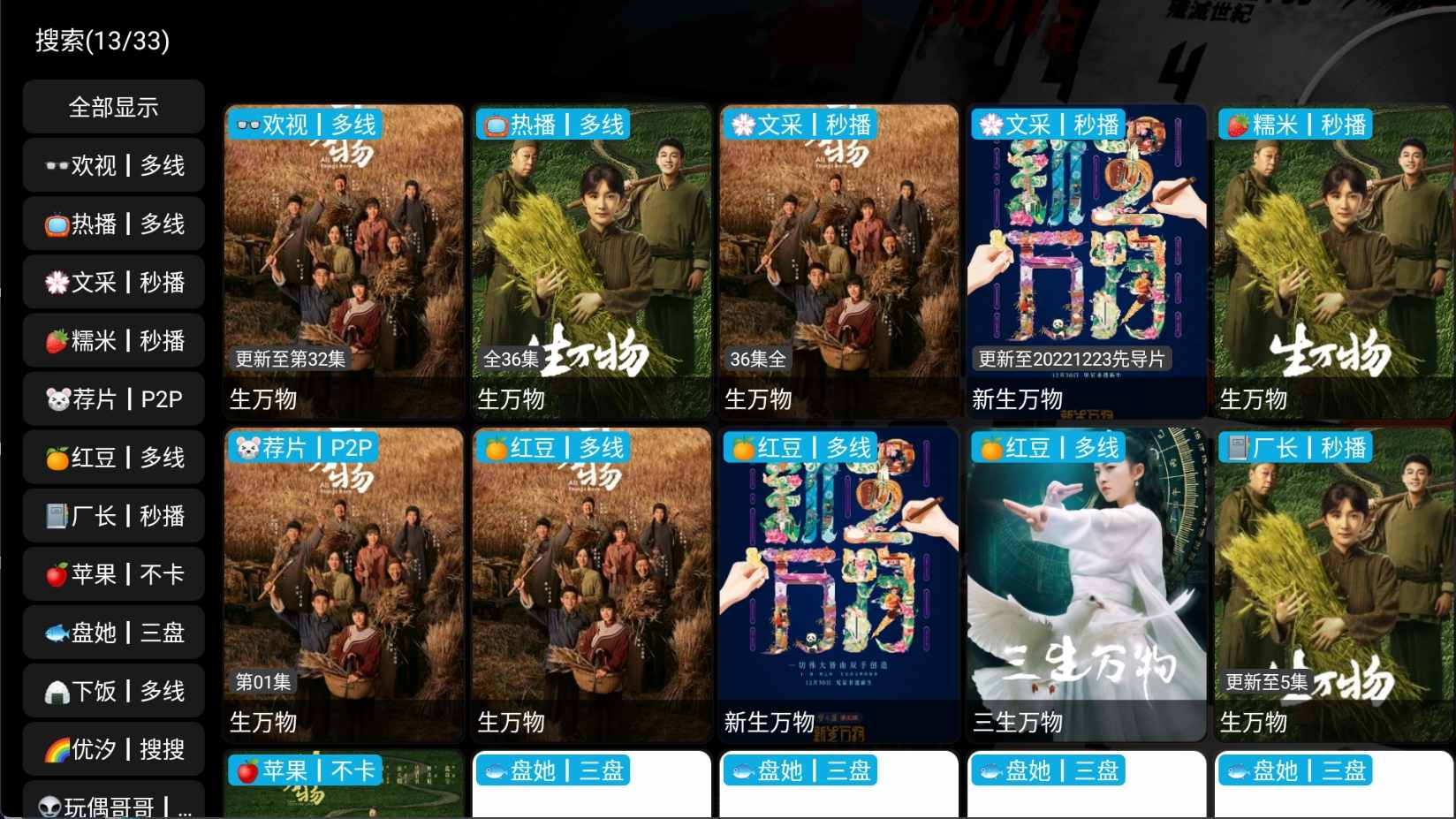Play 生万物 from the 糯米 | 秒播 card
The width and height of the screenshot is (1456, 819).
1334,261
